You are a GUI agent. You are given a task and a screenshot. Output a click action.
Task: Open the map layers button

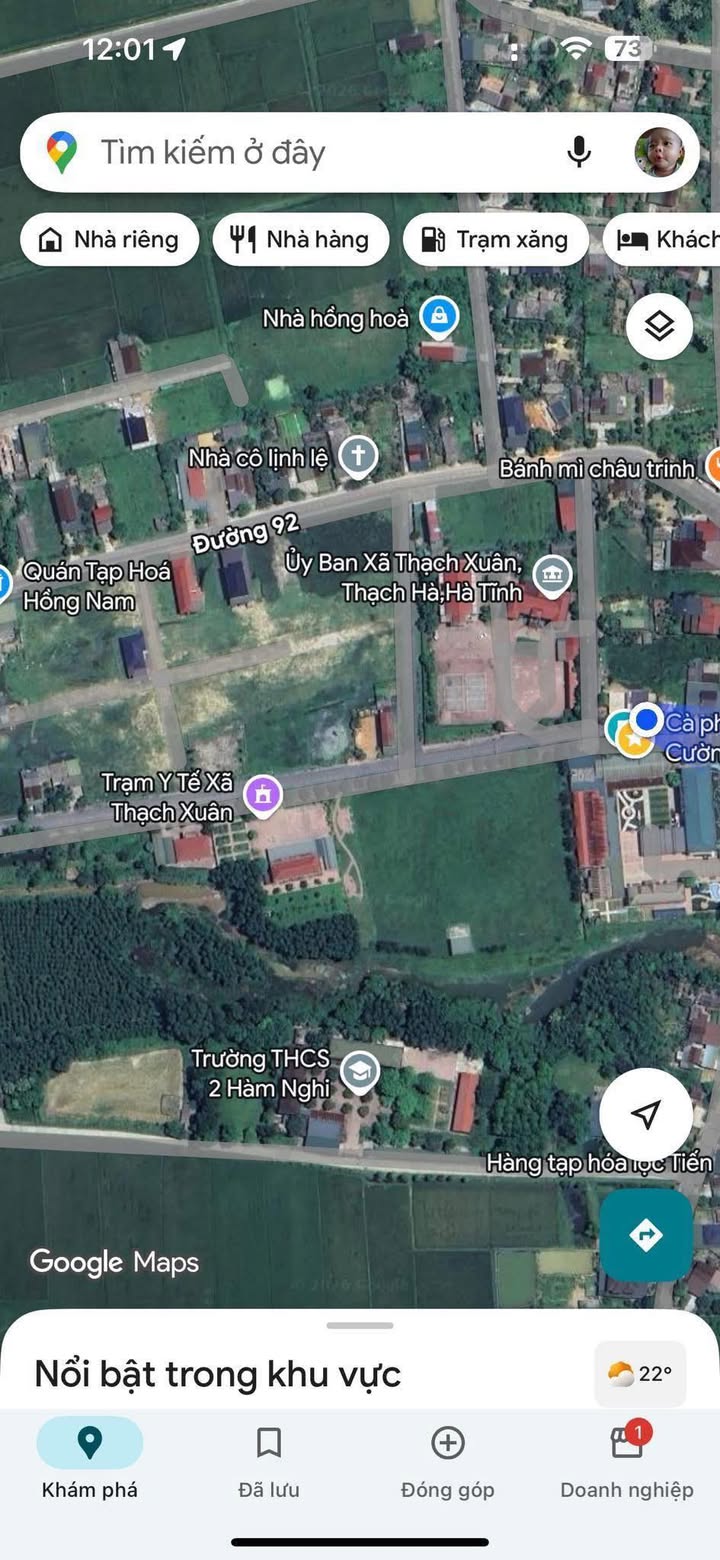(x=659, y=326)
